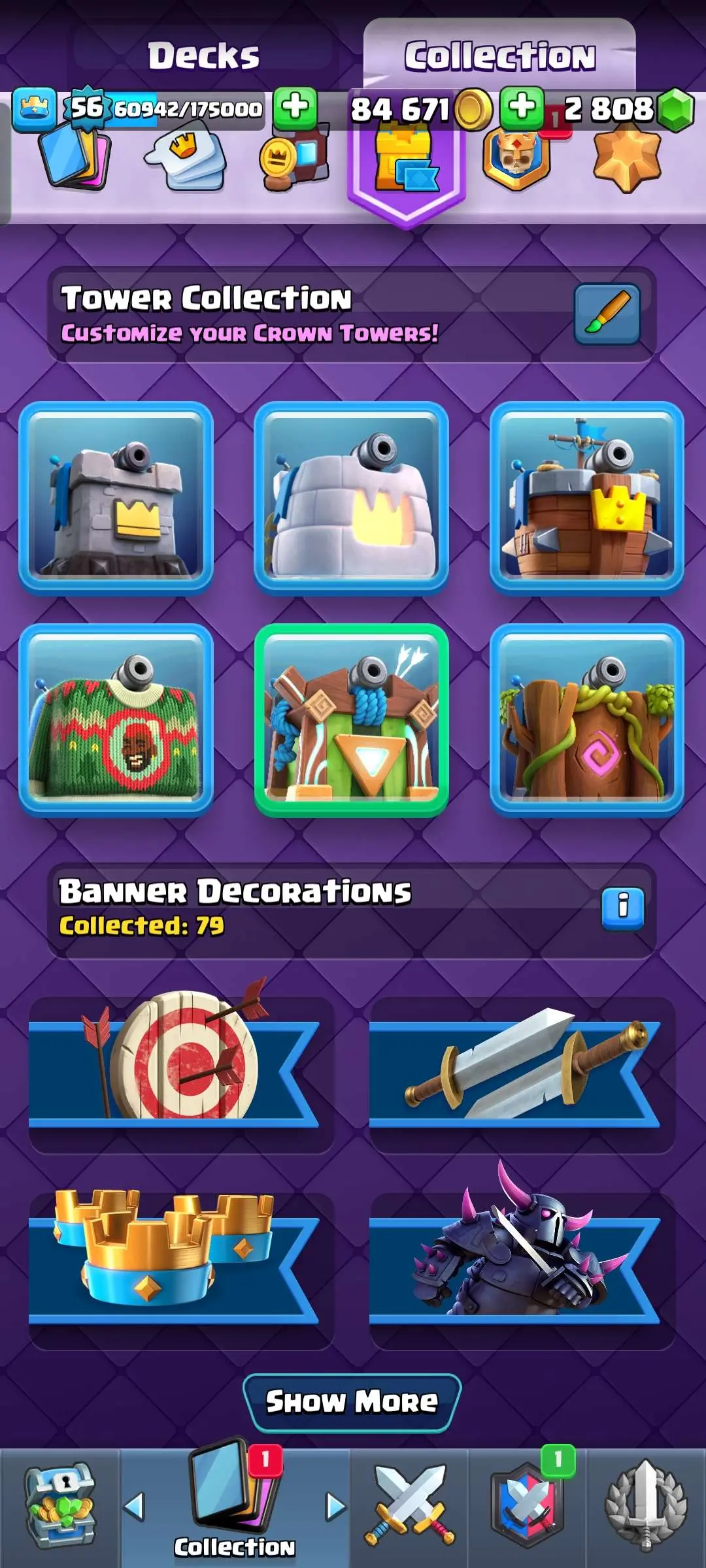Select the green holiday sweater tower skin
The height and width of the screenshot is (1568, 706).
116,719
